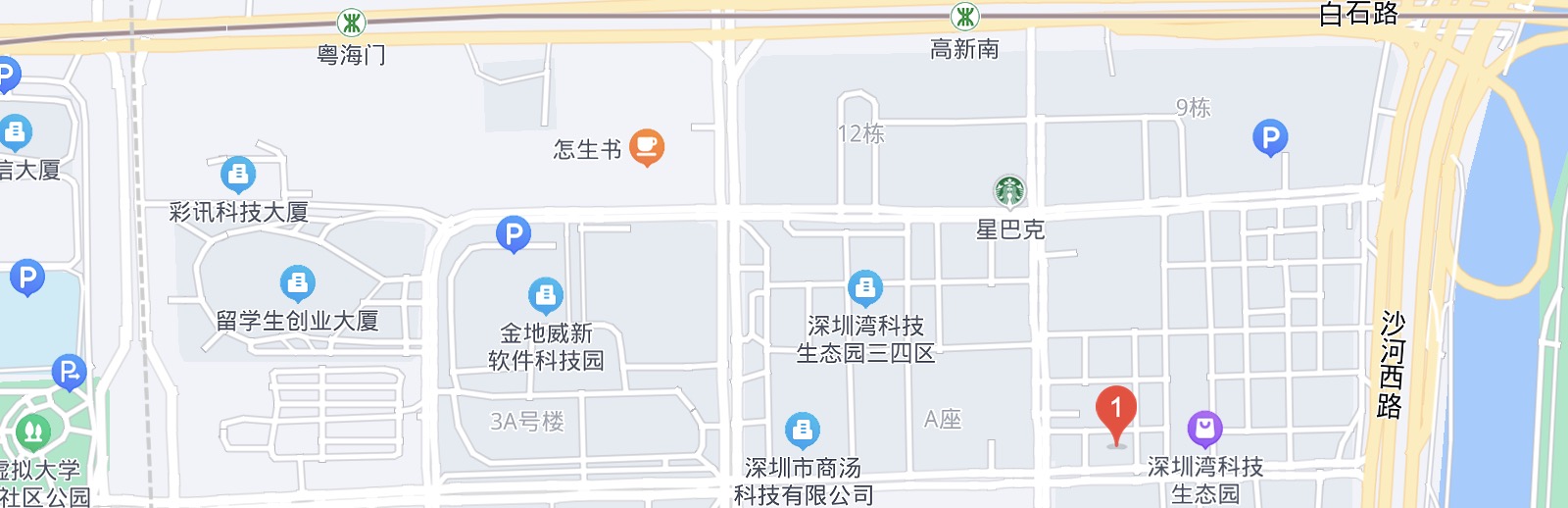Select the 怎生书 cafe marker
Screen dimensions: 1568x508
point(646,147)
